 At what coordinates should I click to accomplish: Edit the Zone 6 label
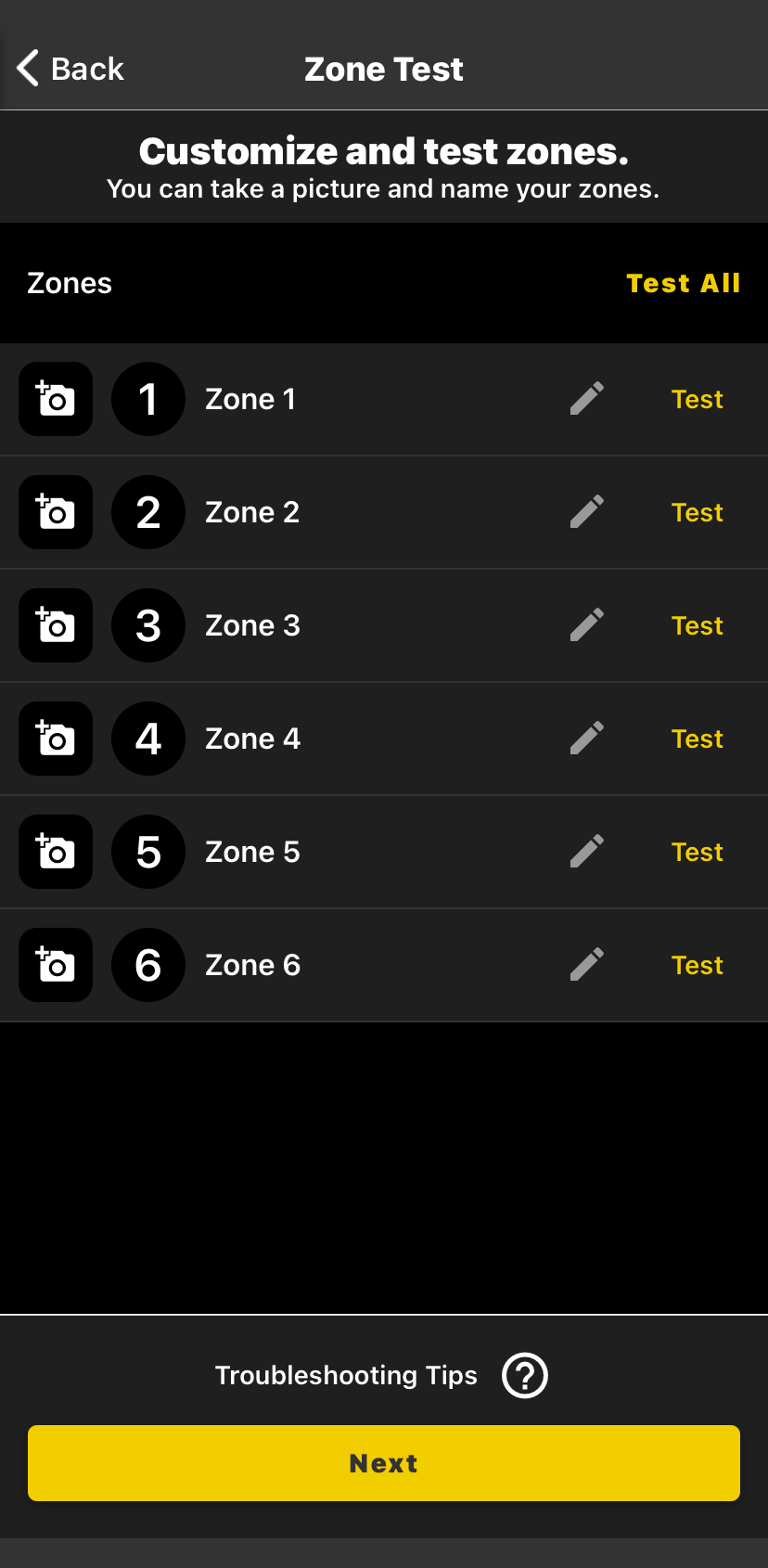[587, 965]
